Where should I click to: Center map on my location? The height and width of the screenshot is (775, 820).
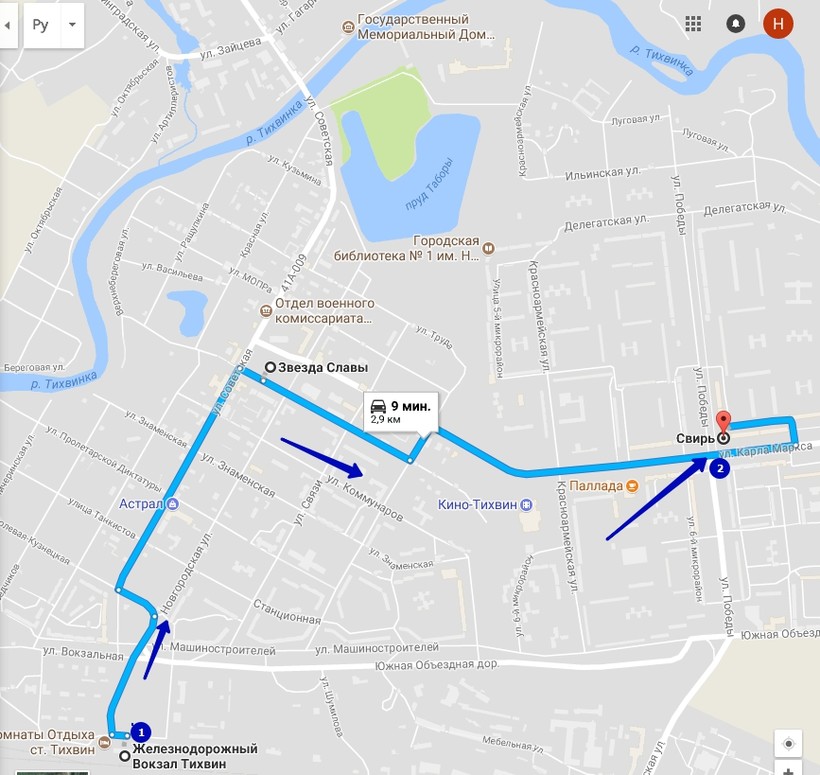(x=789, y=744)
